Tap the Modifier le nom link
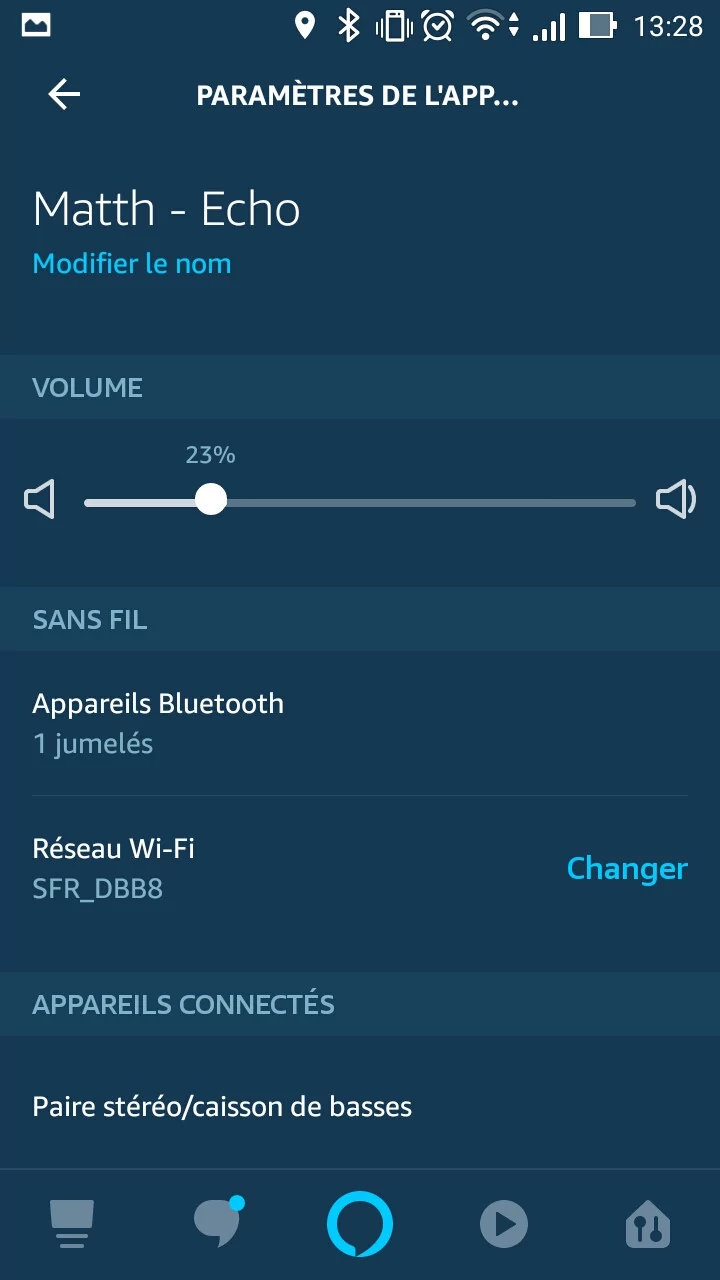 point(132,264)
